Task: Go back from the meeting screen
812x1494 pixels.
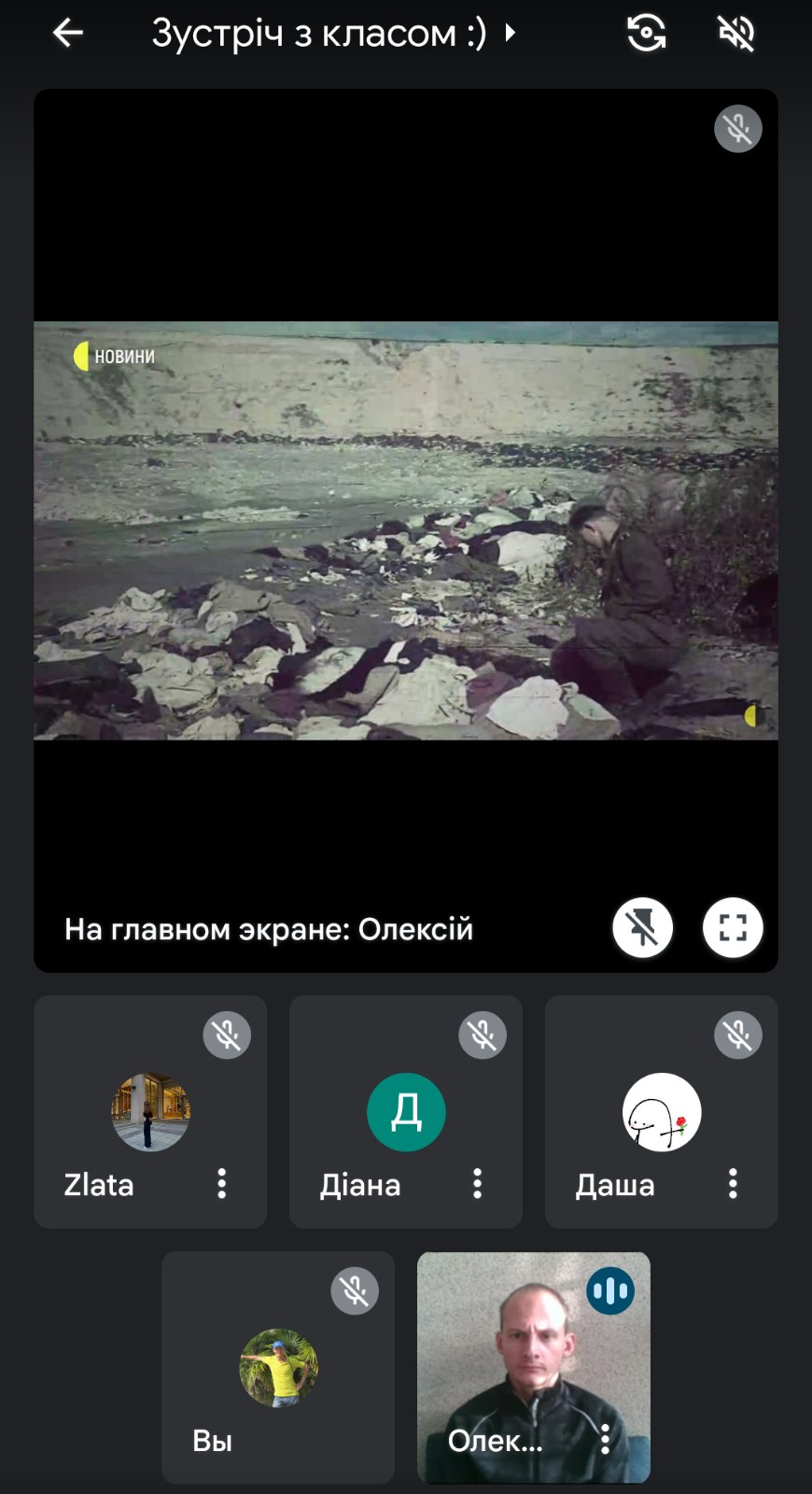Action: [68, 34]
